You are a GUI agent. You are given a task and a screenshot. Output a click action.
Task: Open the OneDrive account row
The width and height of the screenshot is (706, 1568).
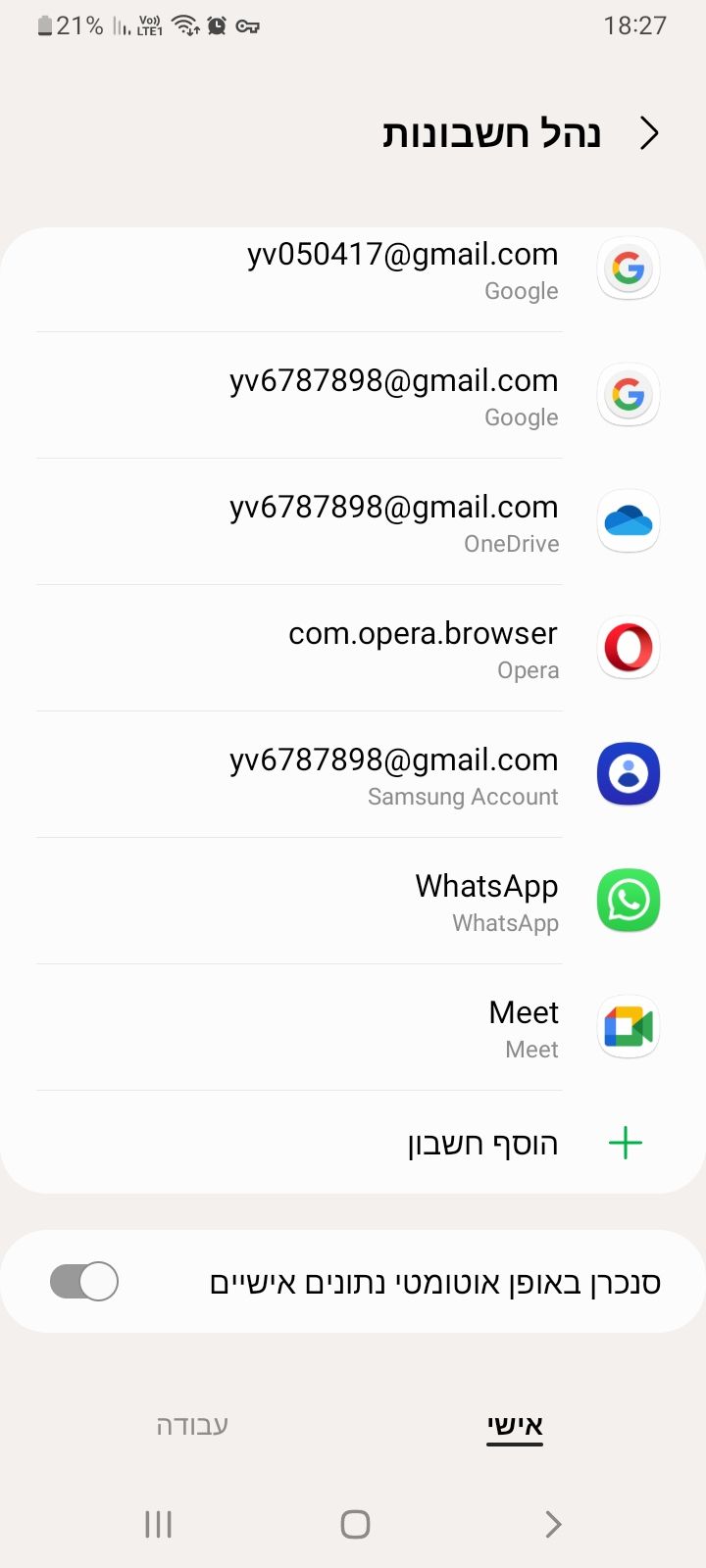click(353, 521)
